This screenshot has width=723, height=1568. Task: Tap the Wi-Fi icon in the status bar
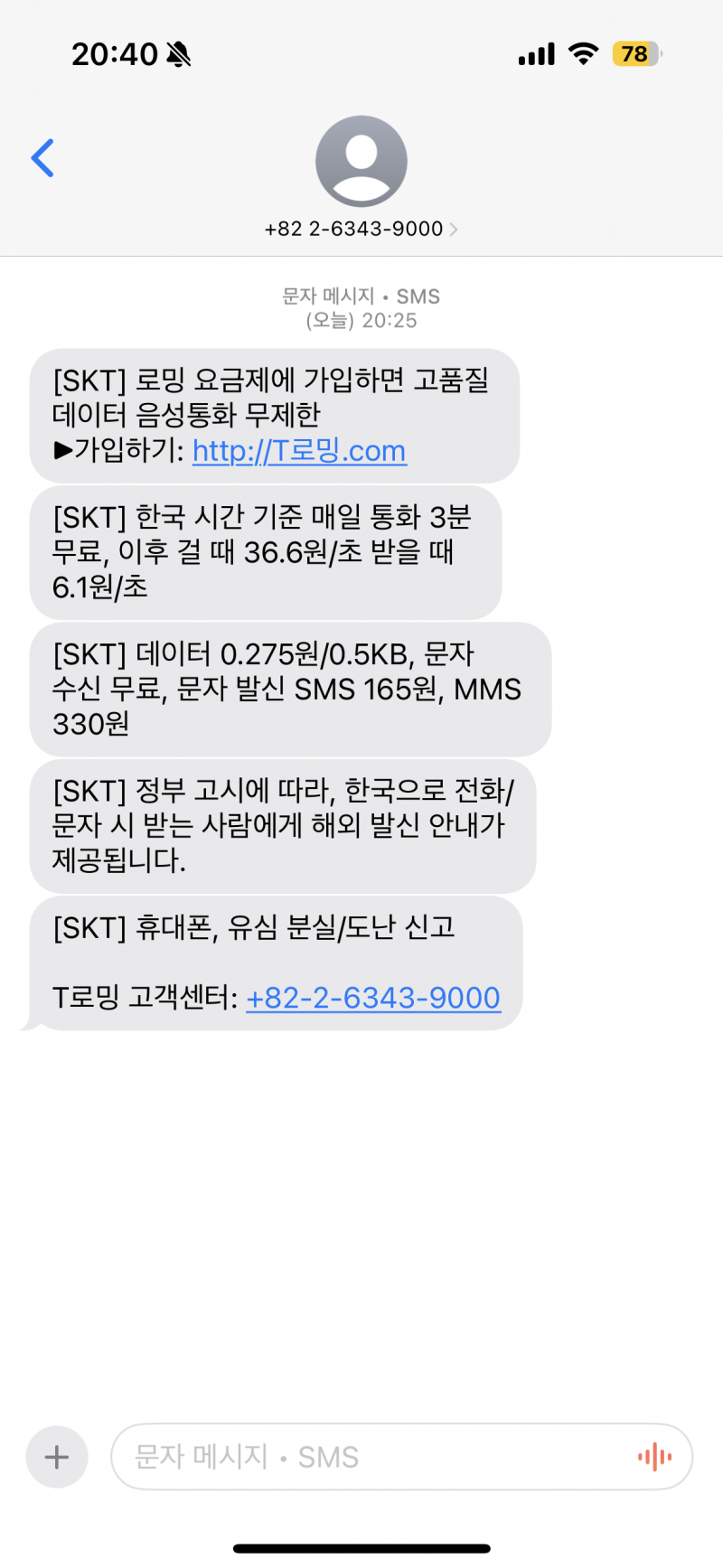583,54
